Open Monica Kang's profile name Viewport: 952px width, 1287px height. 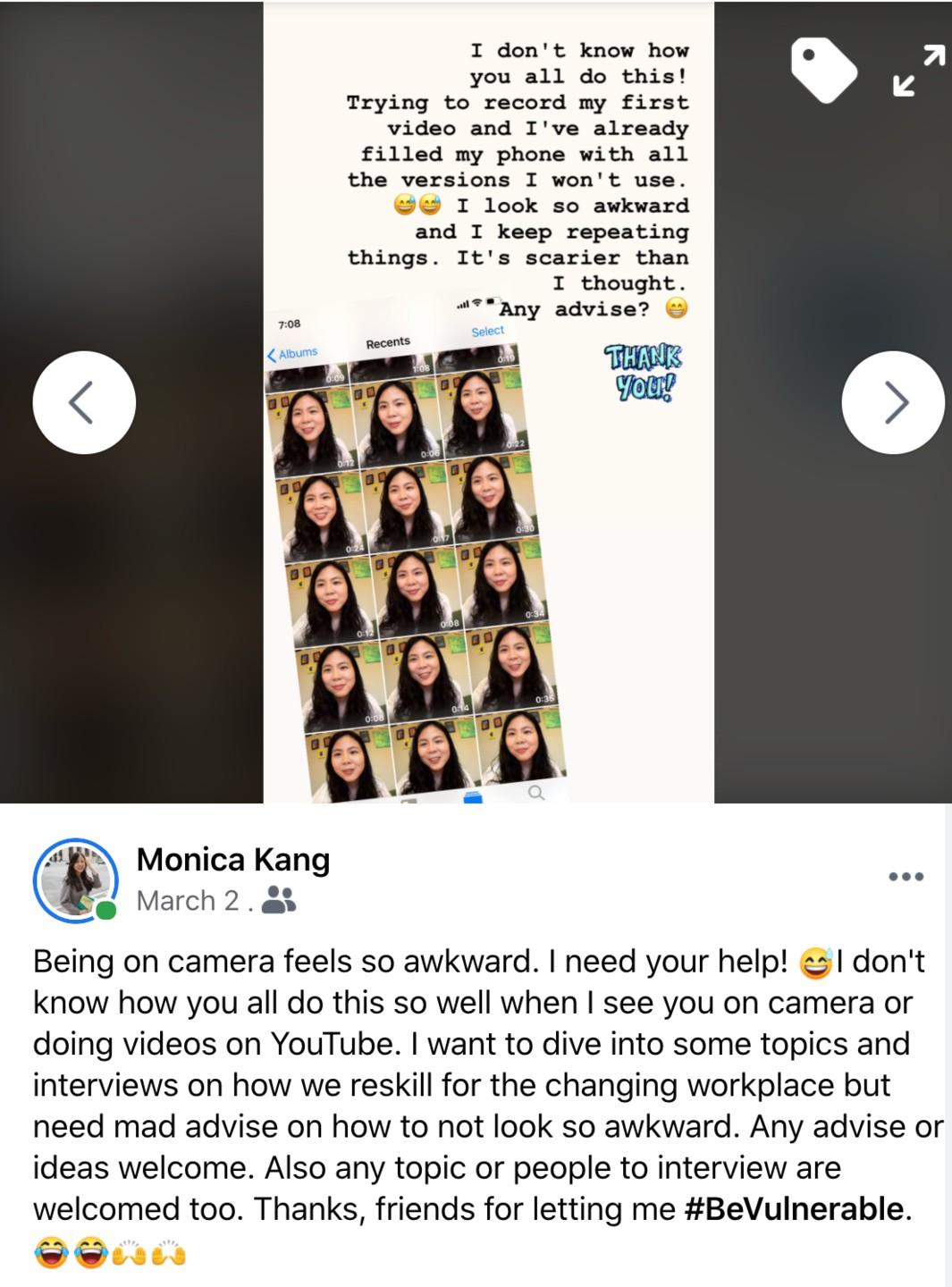tap(232, 859)
